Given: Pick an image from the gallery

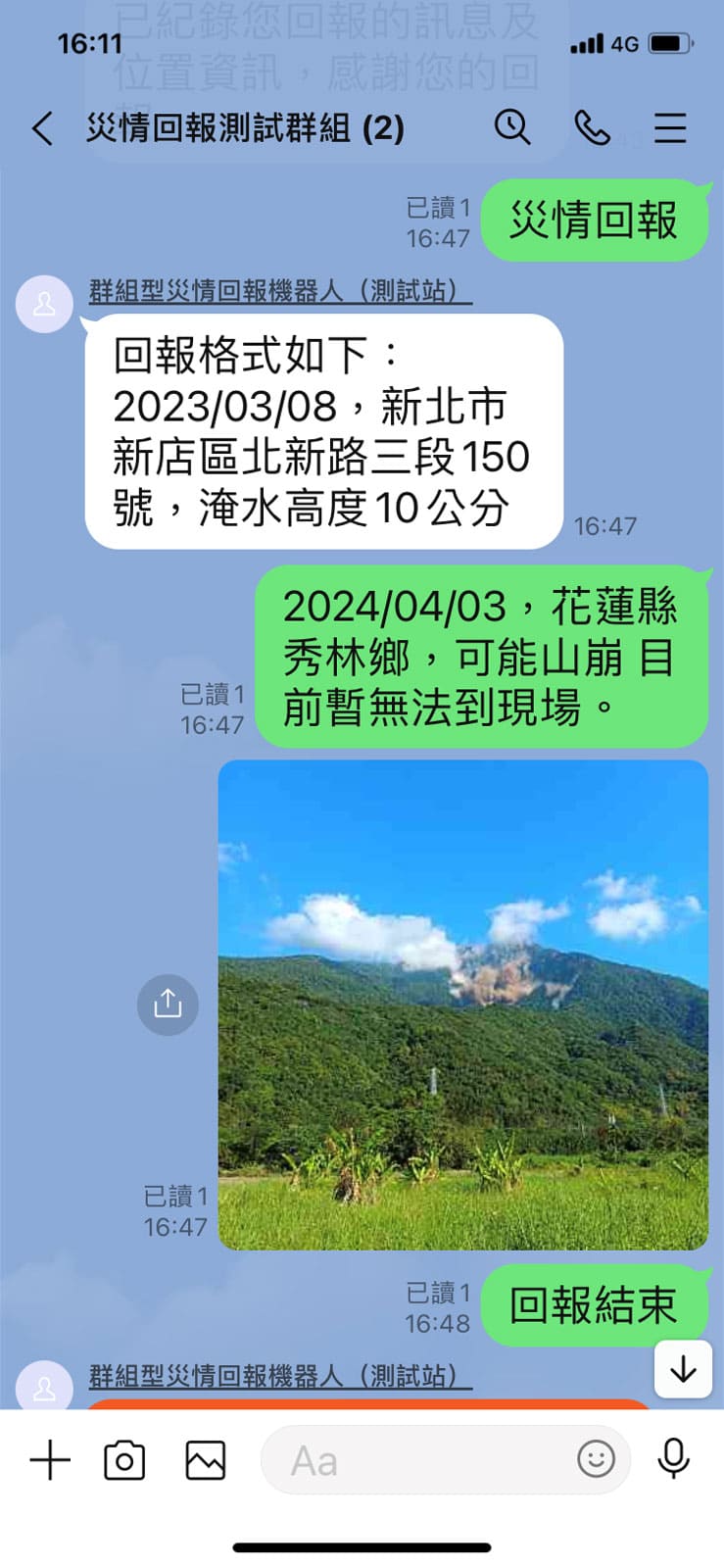Looking at the screenshot, I should click(x=205, y=1460).
